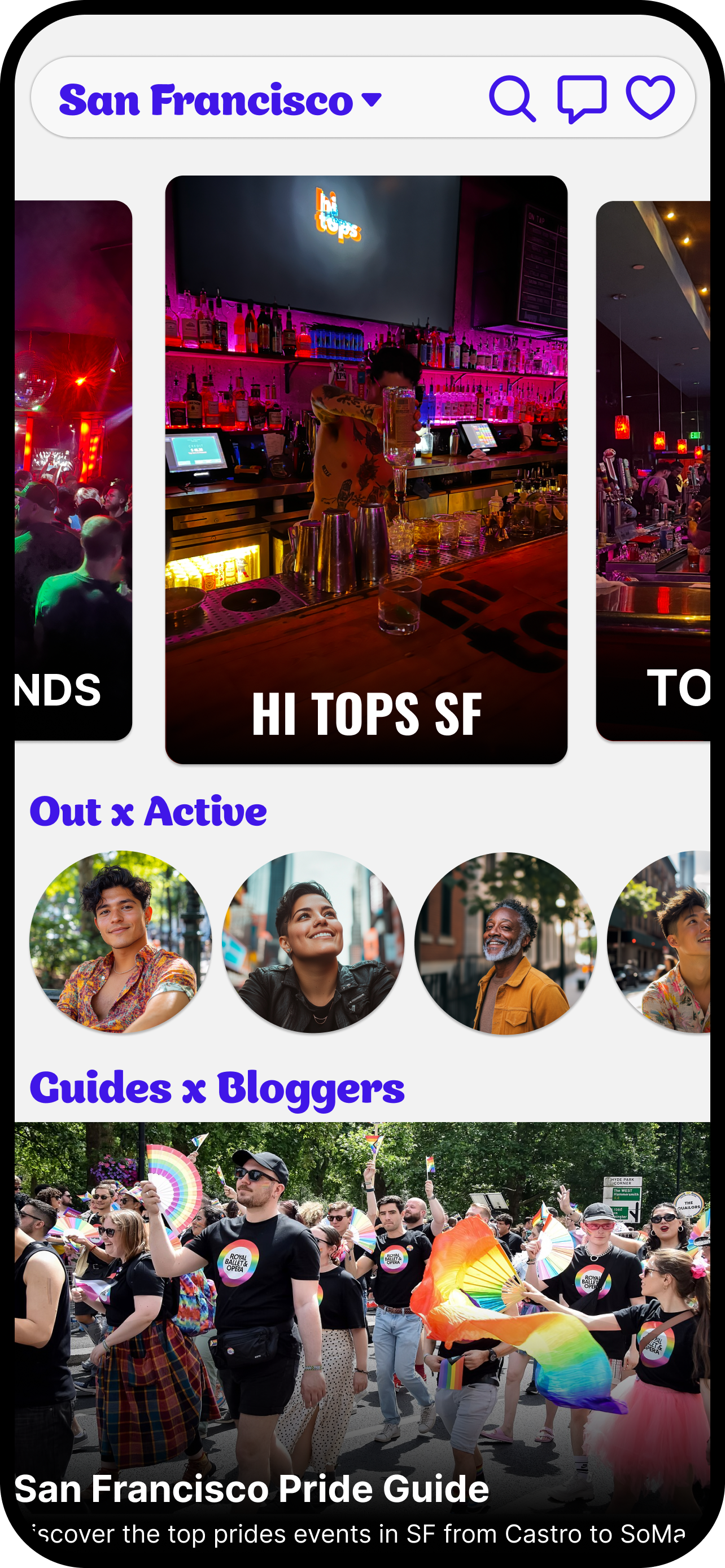View the Out x Active section header

tap(149, 809)
